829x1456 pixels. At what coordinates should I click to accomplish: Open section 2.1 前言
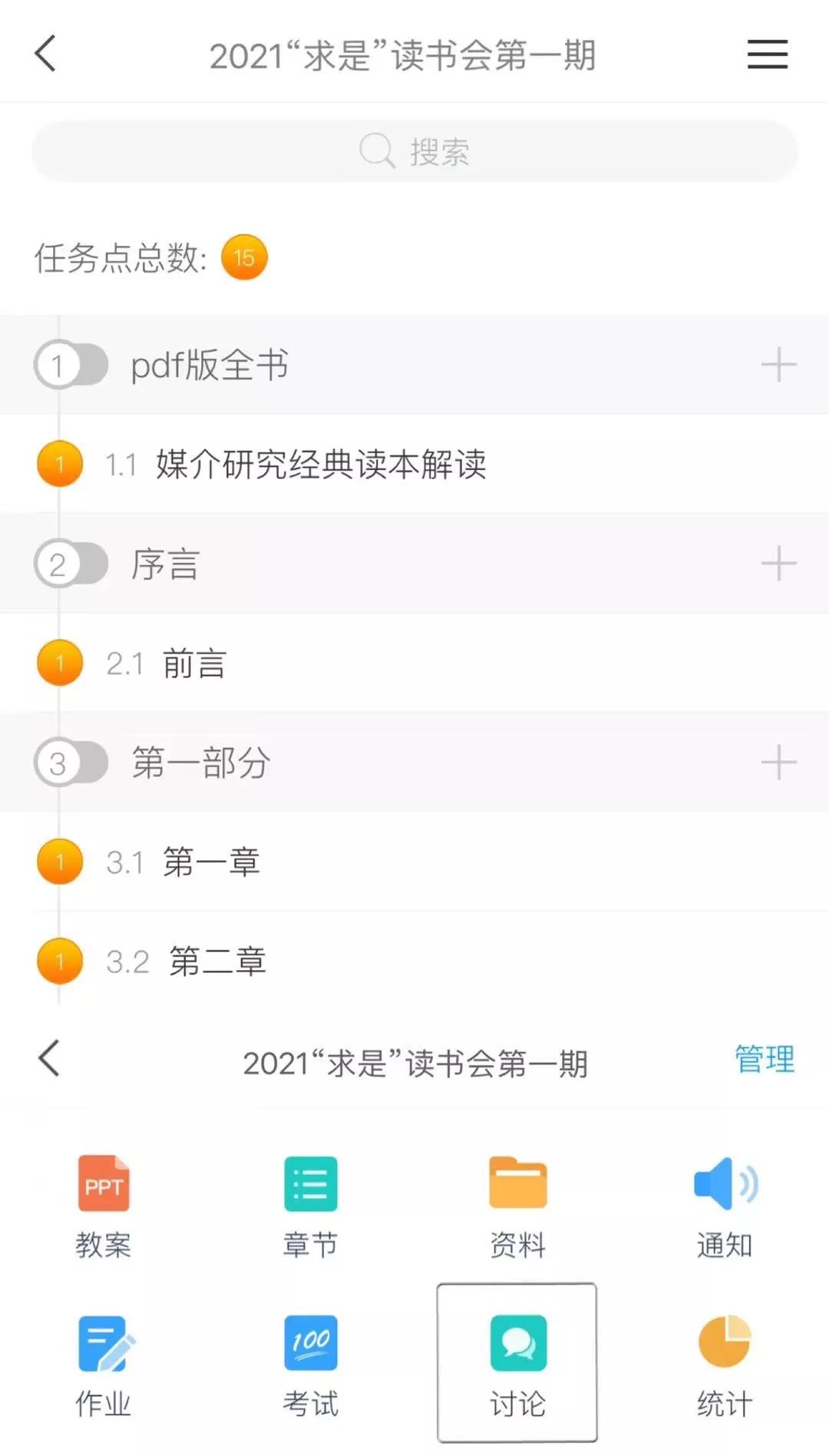(194, 663)
